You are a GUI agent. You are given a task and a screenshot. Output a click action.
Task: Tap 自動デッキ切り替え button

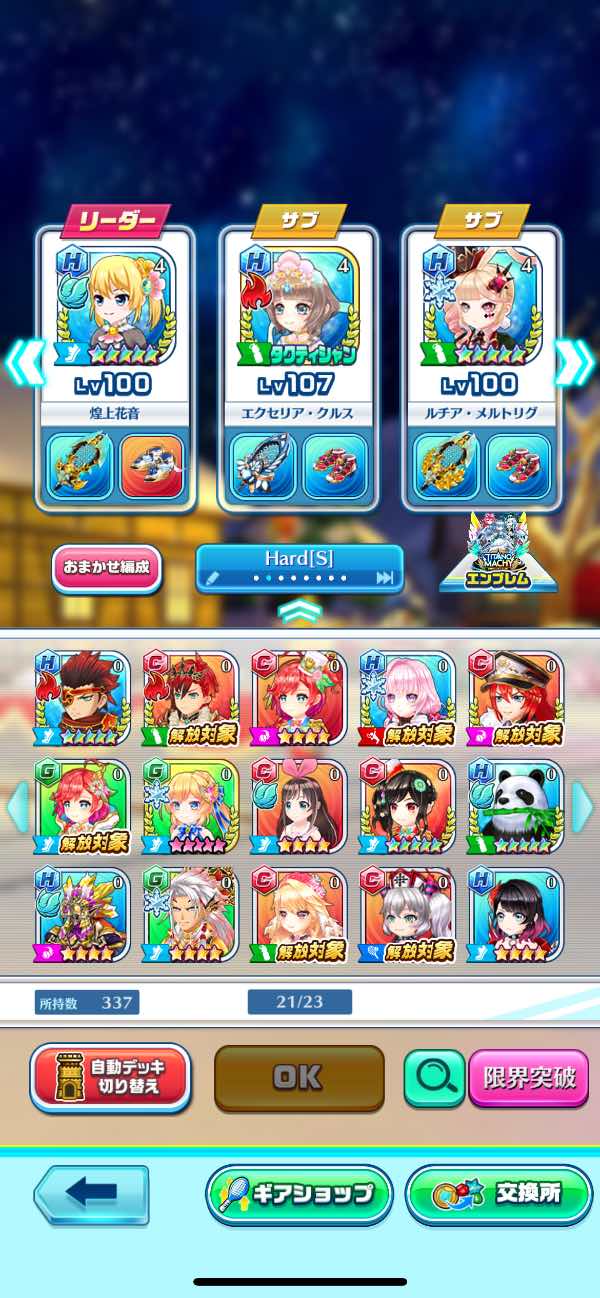(x=110, y=1078)
